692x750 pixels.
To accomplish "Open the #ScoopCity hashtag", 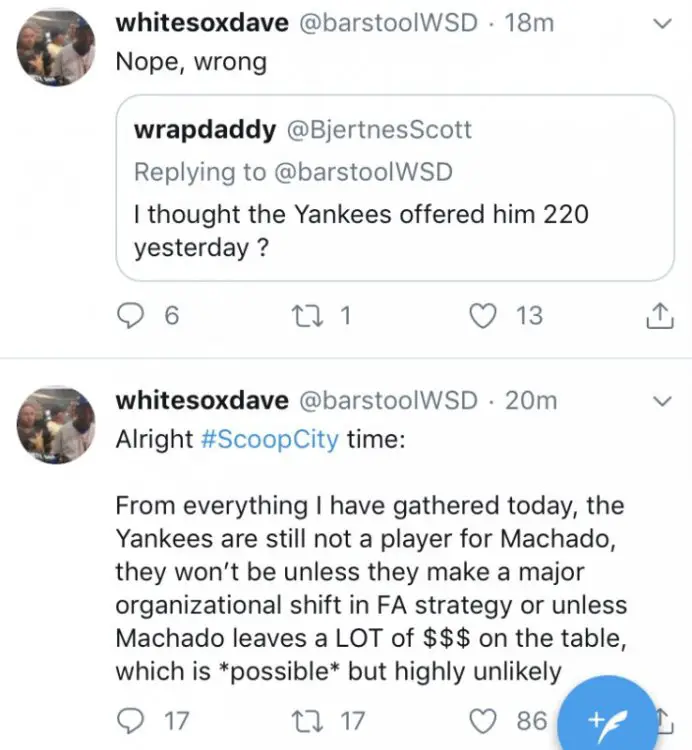I will click(270, 440).
